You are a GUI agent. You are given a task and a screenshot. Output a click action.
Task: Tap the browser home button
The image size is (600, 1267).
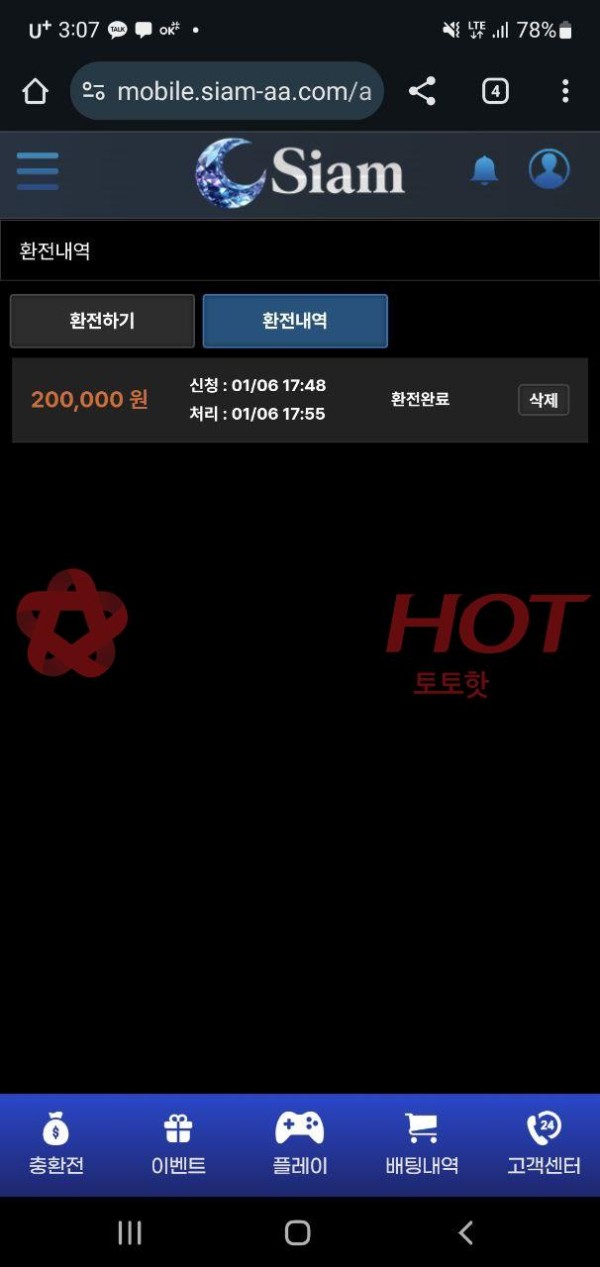click(35, 92)
